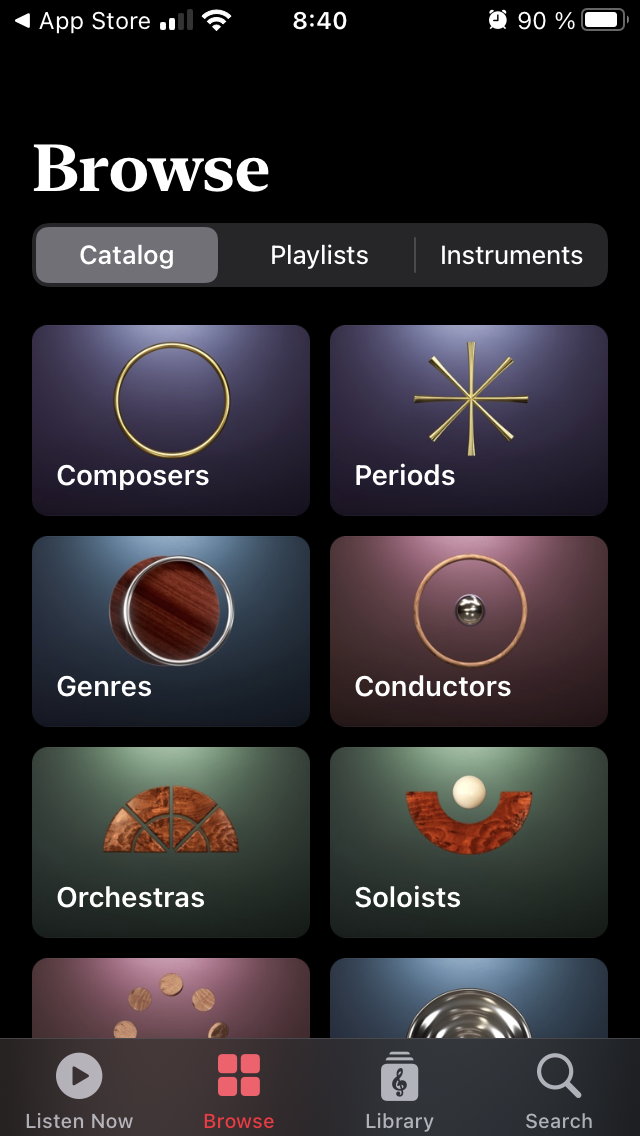Browse the Genres category

pos(171,631)
